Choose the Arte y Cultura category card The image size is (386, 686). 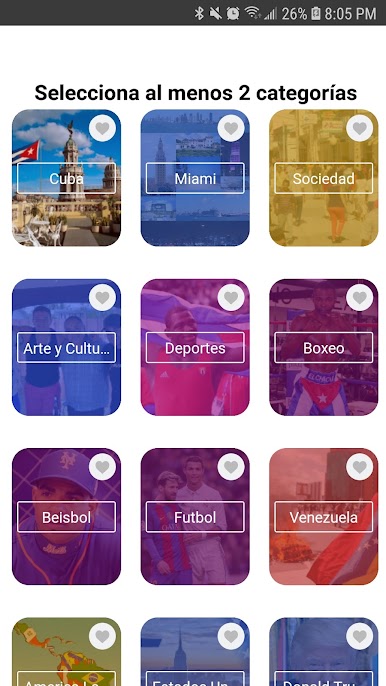coord(66,347)
